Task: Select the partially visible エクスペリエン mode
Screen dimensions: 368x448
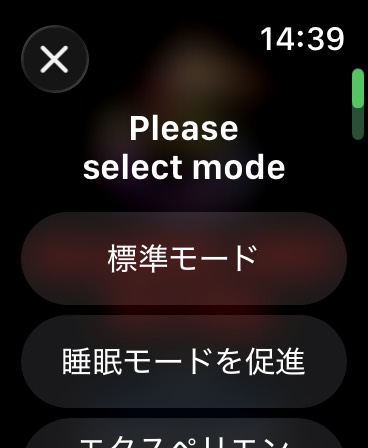Action: pos(184,433)
